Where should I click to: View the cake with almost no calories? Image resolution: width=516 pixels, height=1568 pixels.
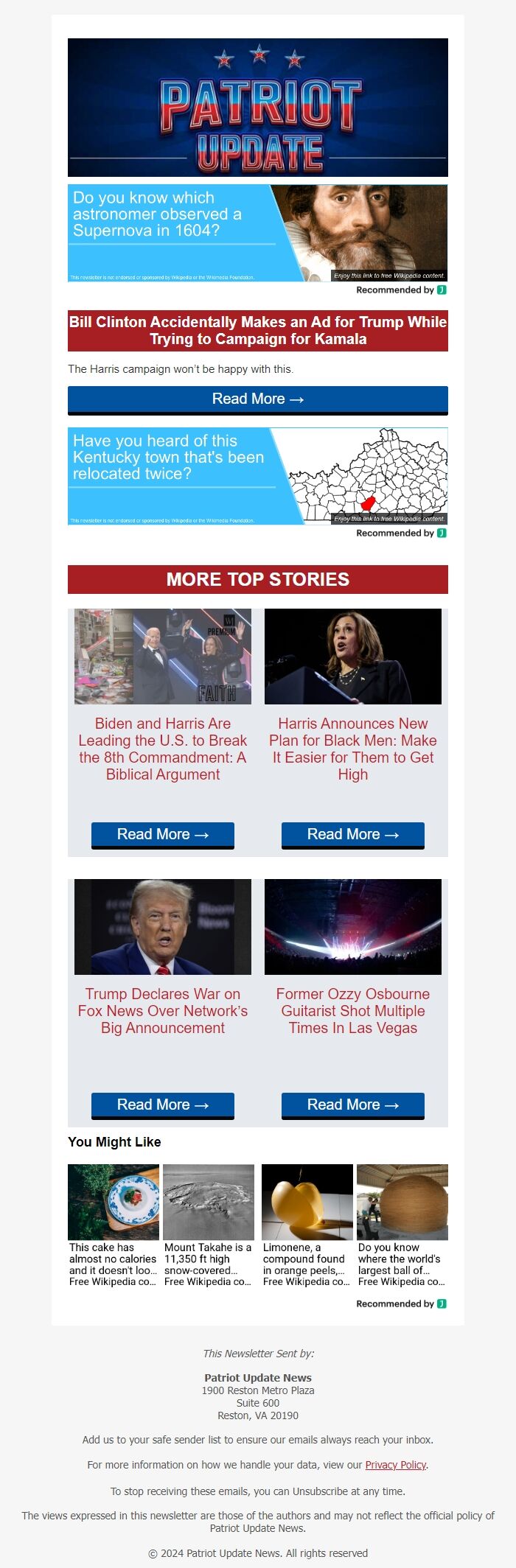(114, 1225)
